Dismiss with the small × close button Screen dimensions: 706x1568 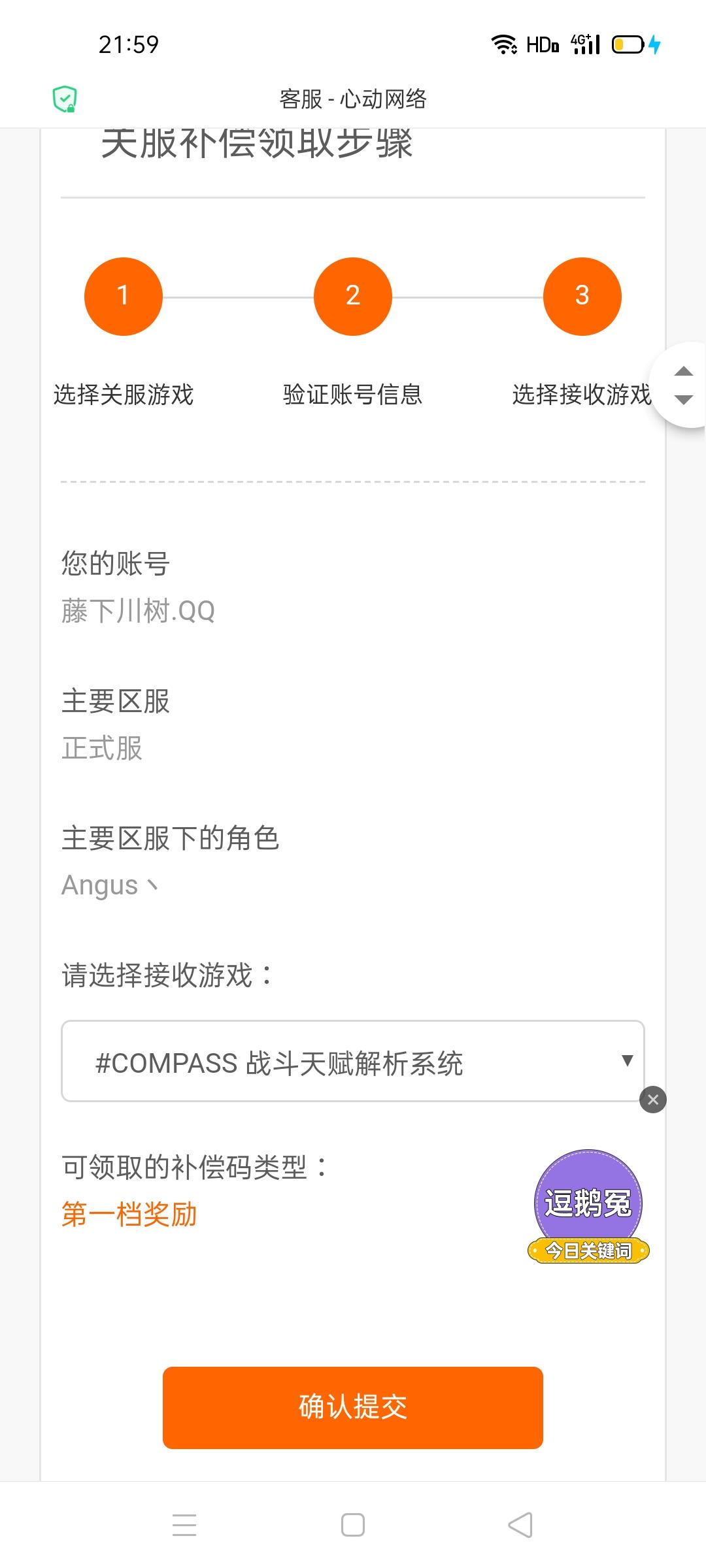(653, 1101)
